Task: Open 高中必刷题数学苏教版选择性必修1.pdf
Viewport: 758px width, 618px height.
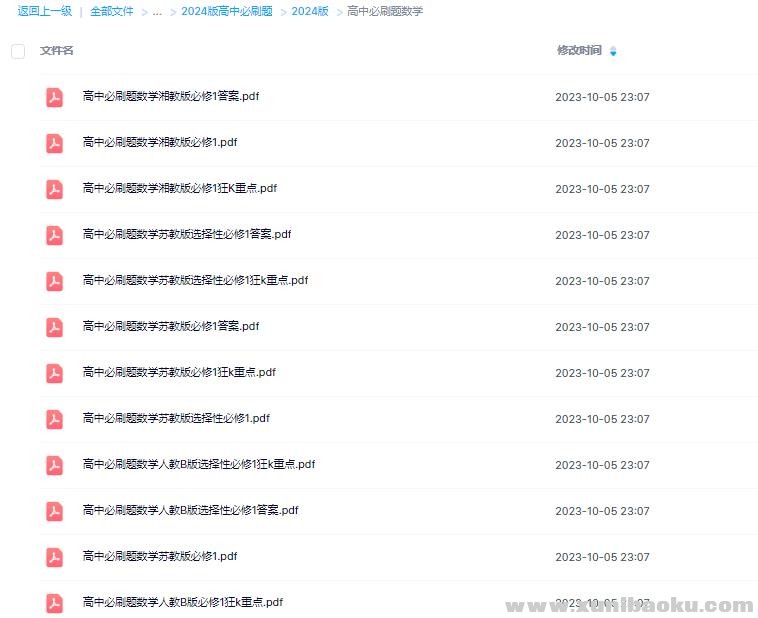Action: (x=176, y=419)
